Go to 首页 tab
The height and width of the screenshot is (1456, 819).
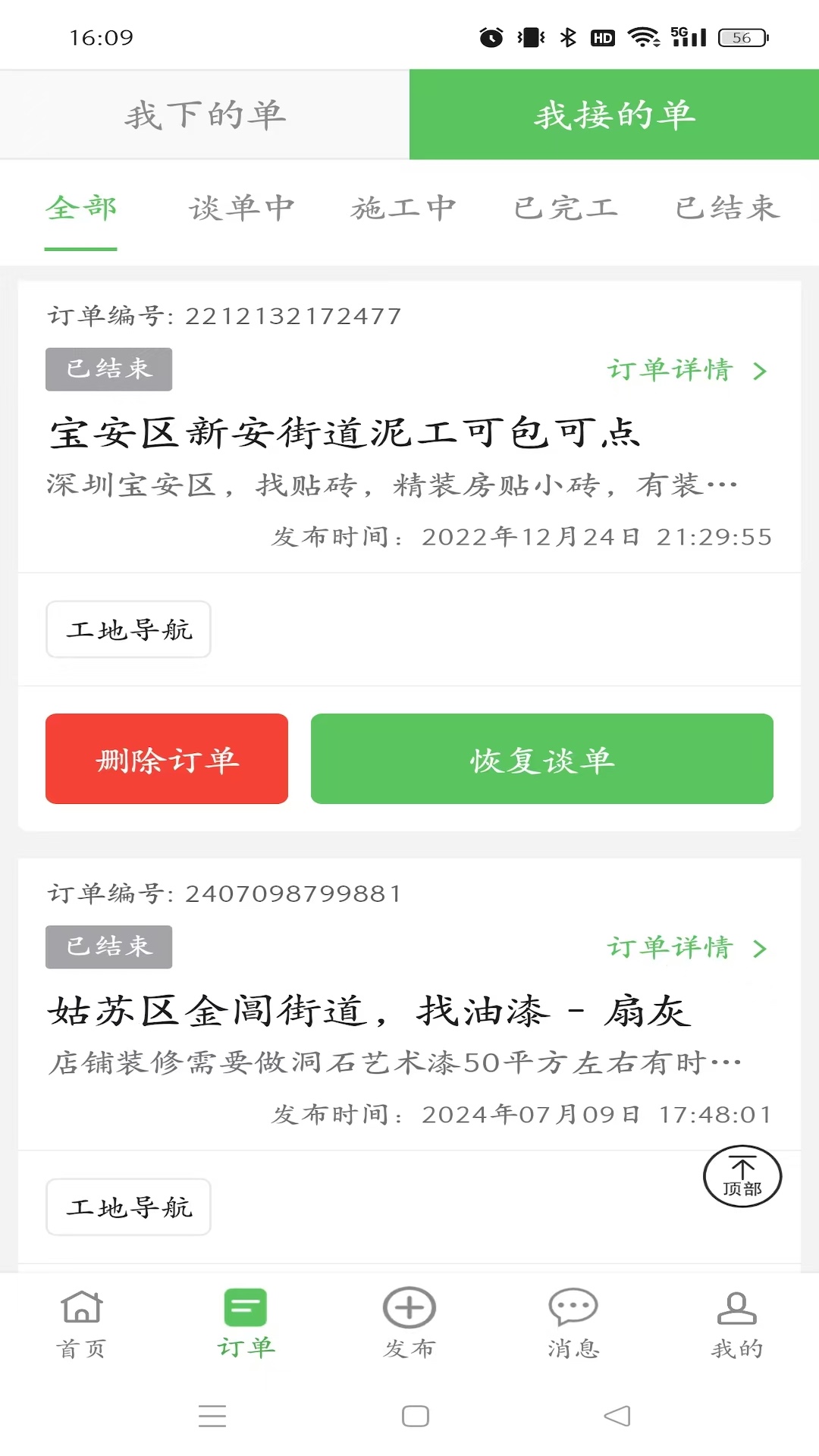point(81,1323)
